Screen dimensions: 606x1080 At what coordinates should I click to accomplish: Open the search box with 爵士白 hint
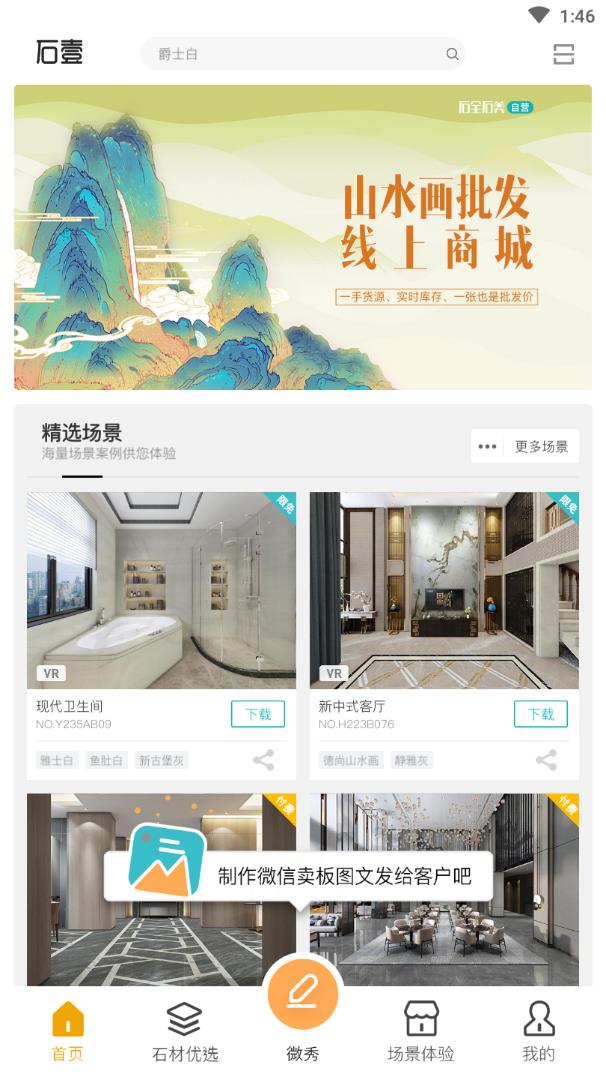tap(302, 54)
